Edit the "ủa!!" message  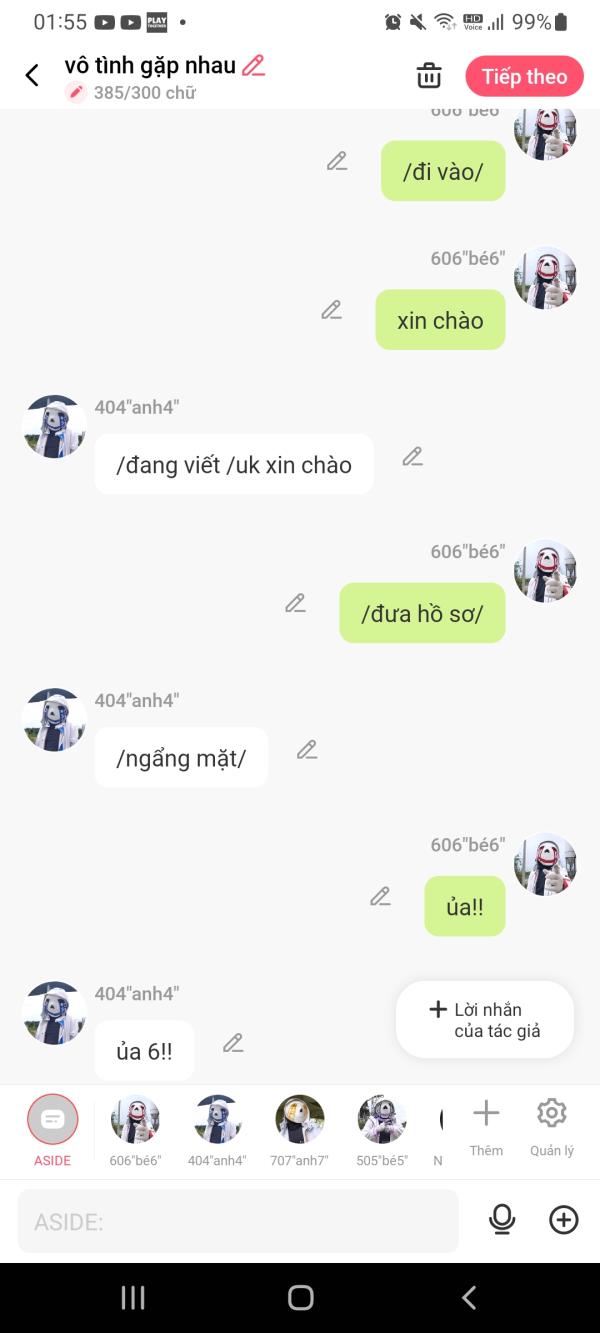coord(380,897)
